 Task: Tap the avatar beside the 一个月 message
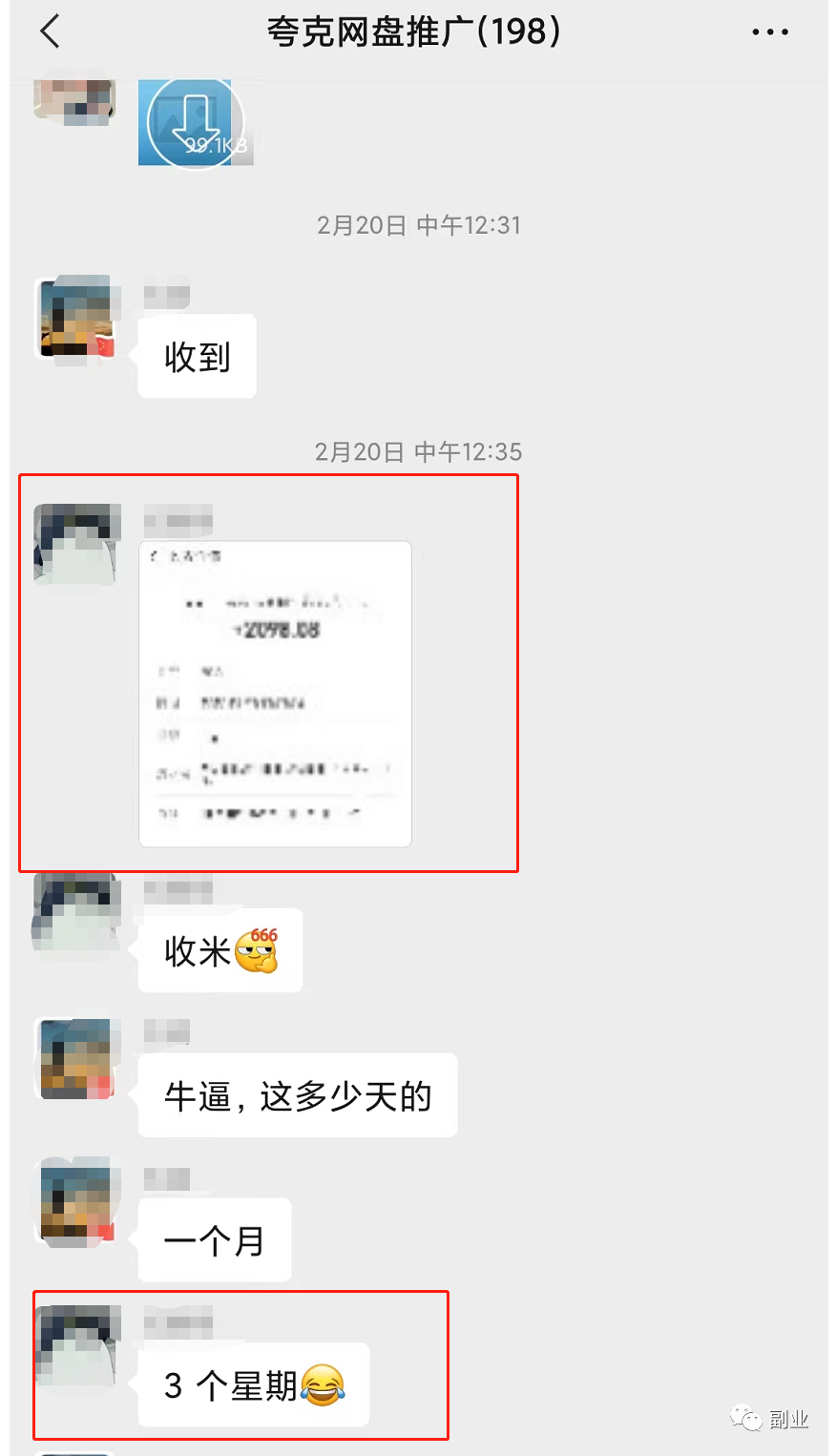pyautogui.click(x=75, y=1202)
